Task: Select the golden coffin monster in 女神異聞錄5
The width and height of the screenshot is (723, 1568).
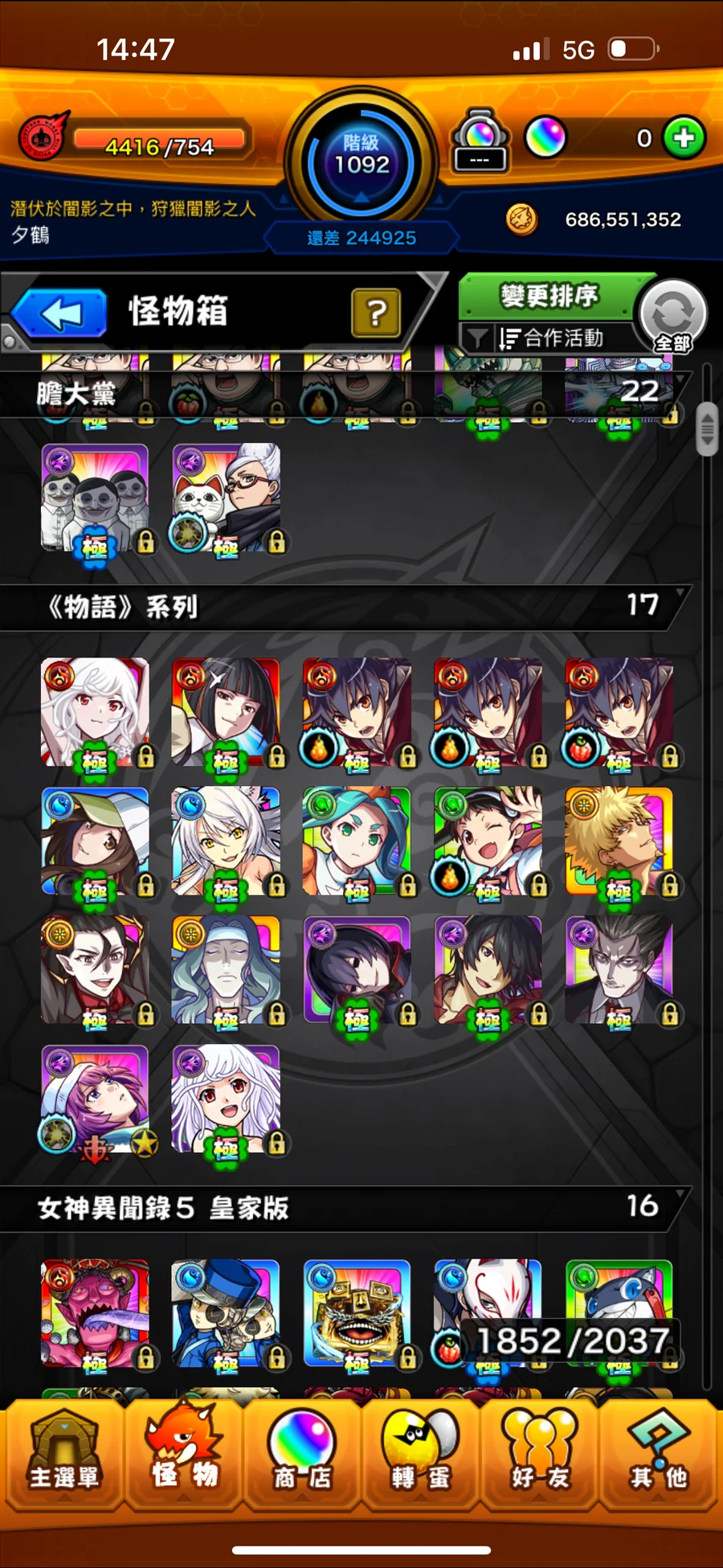Action: point(357,1312)
